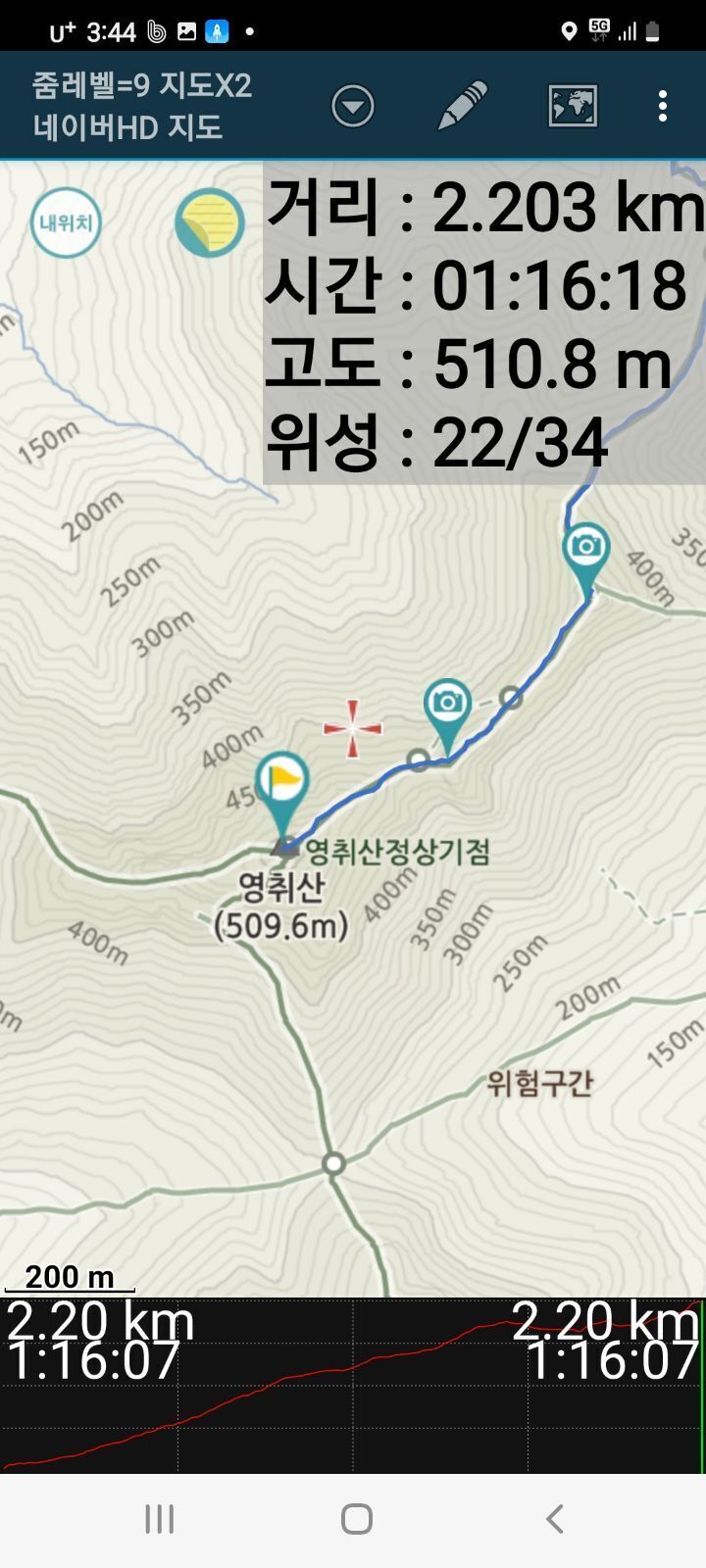Go to the home screen
The height and width of the screenshot is (1568, 706).
356,1519
